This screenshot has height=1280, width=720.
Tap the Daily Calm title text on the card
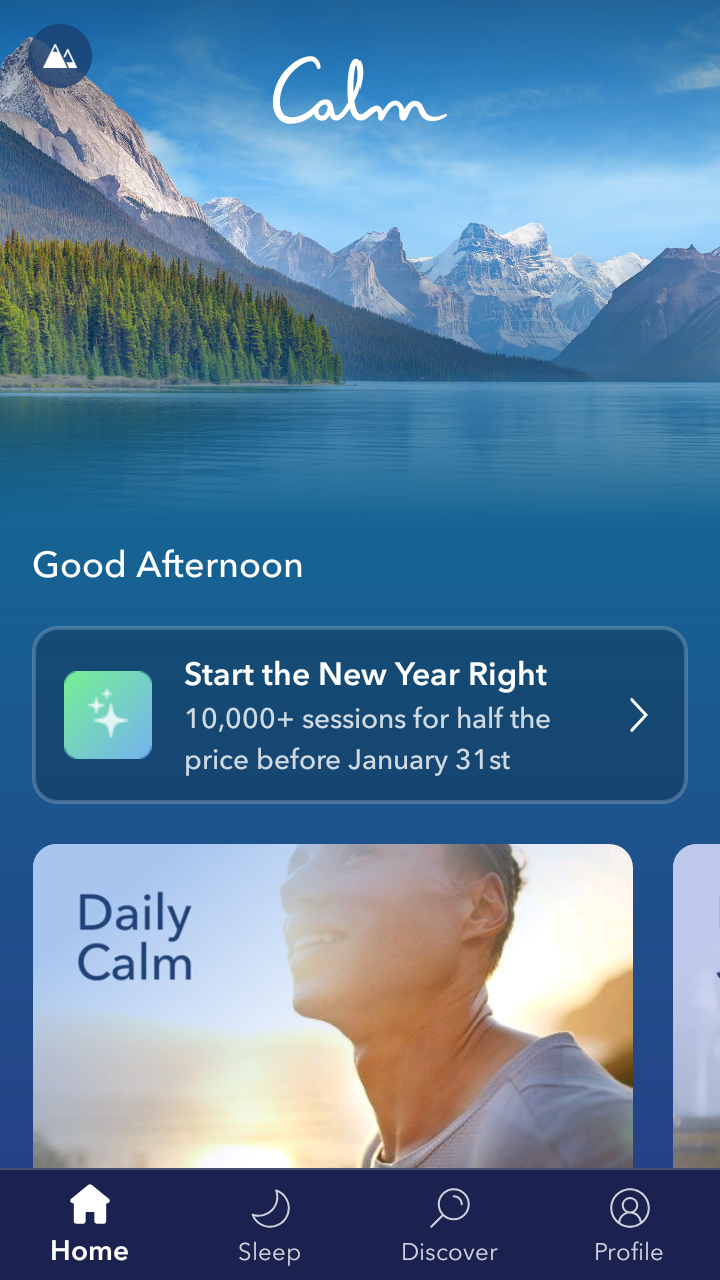[x=133, y=939]
